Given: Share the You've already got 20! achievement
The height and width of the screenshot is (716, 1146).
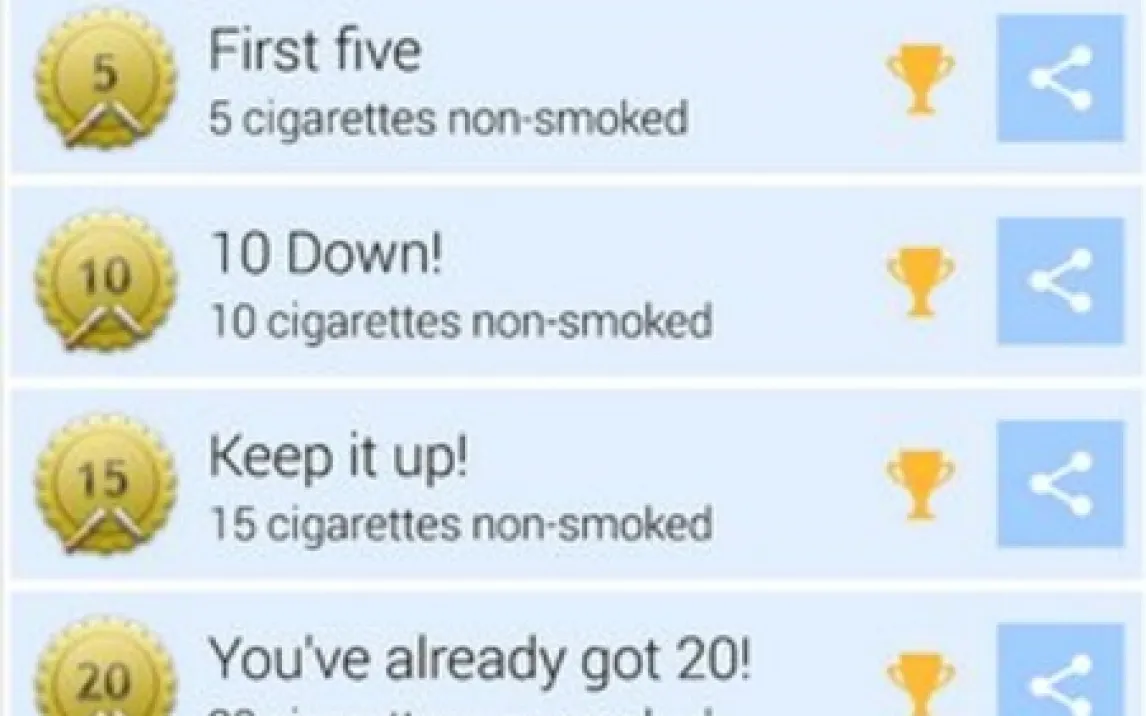Looking at the screenshot, I should (x=1060, y=676).
